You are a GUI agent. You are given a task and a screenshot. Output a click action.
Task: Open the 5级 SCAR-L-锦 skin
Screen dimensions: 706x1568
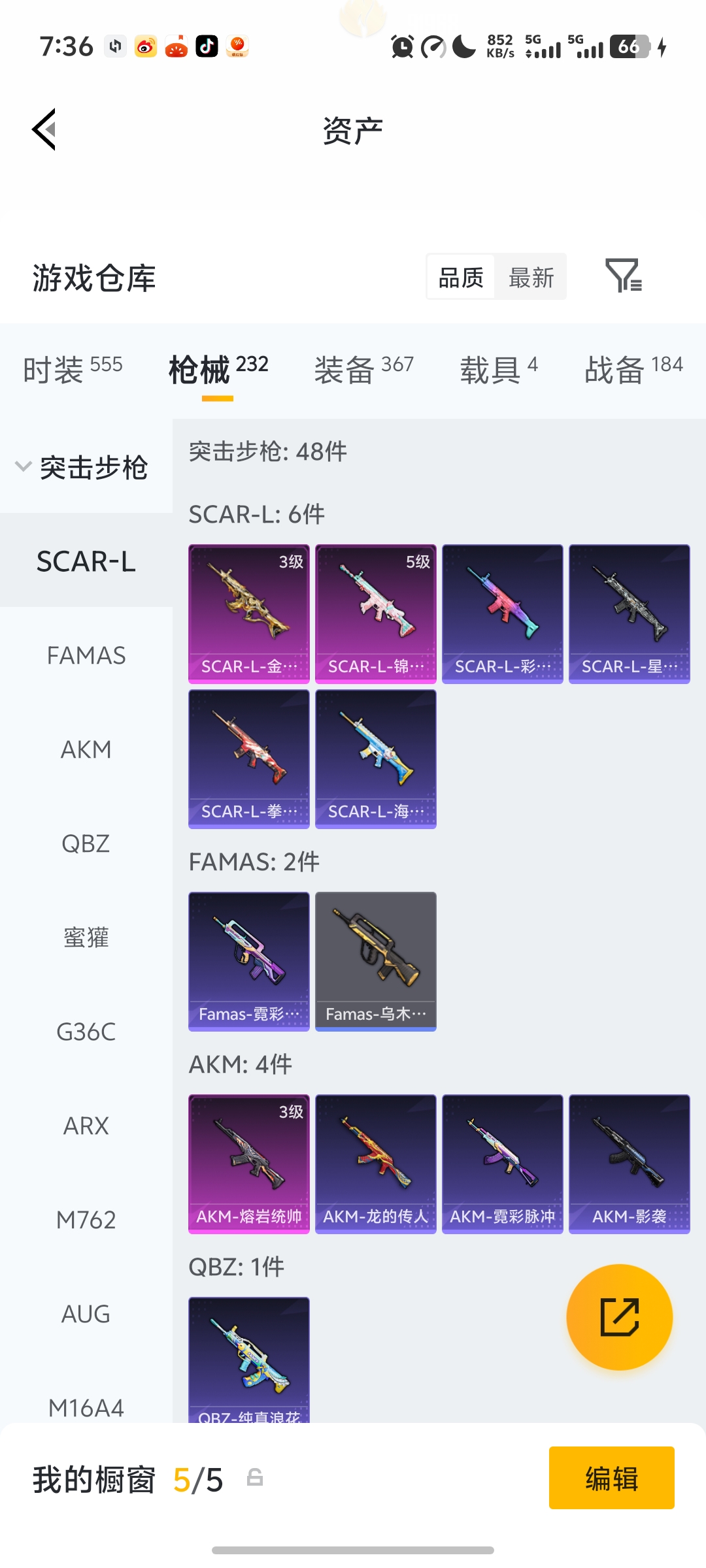[375, 613]
